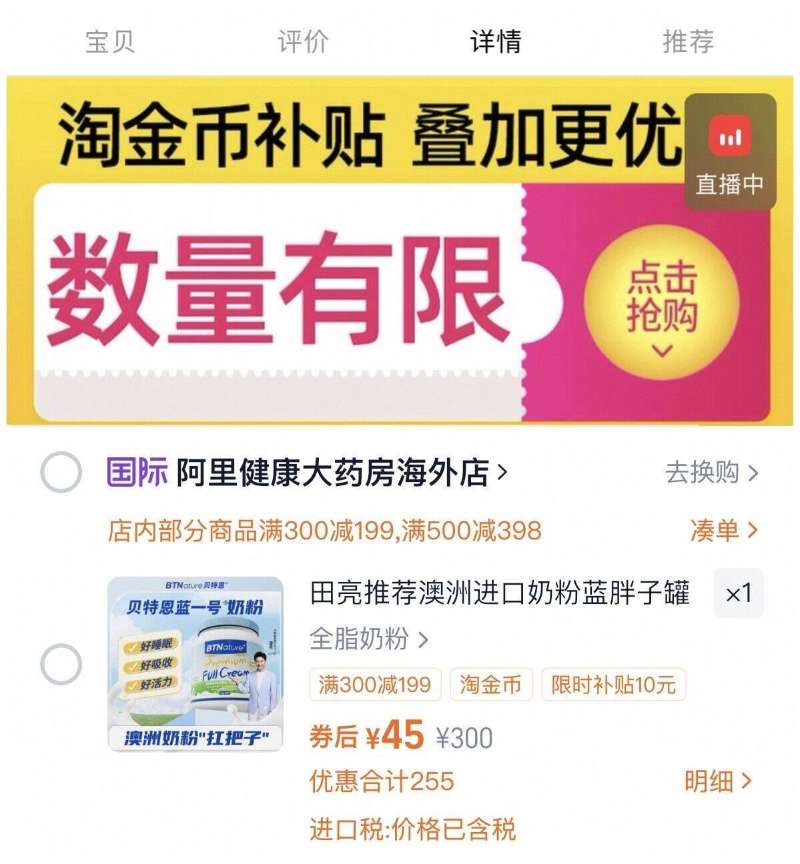The width and height of the screenshot is (800, 864).
Task: Open 凑单 to add more items
Action: pyautogui.click(x=724, y=530)
